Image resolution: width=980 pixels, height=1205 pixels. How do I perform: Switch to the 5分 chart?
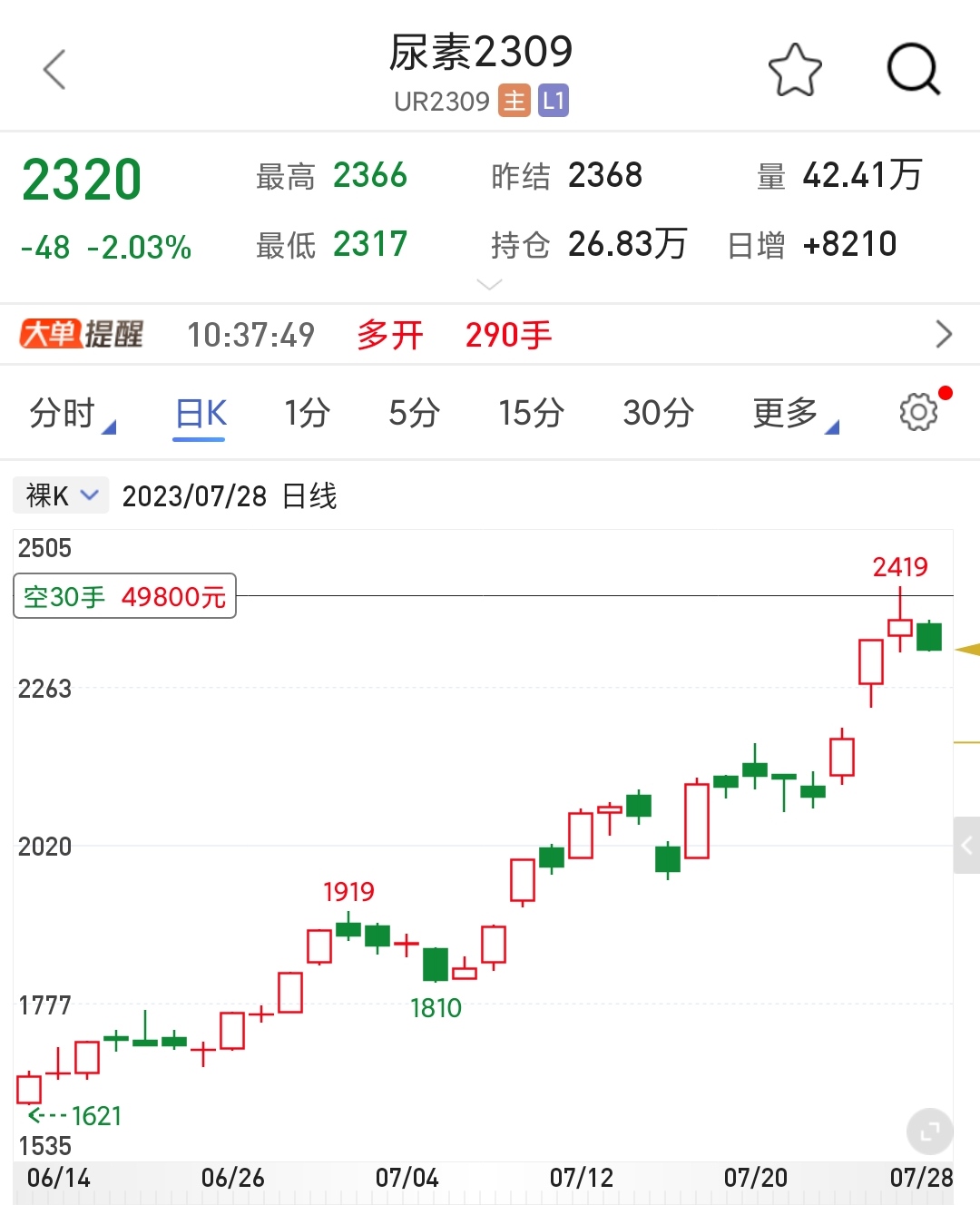415,414
